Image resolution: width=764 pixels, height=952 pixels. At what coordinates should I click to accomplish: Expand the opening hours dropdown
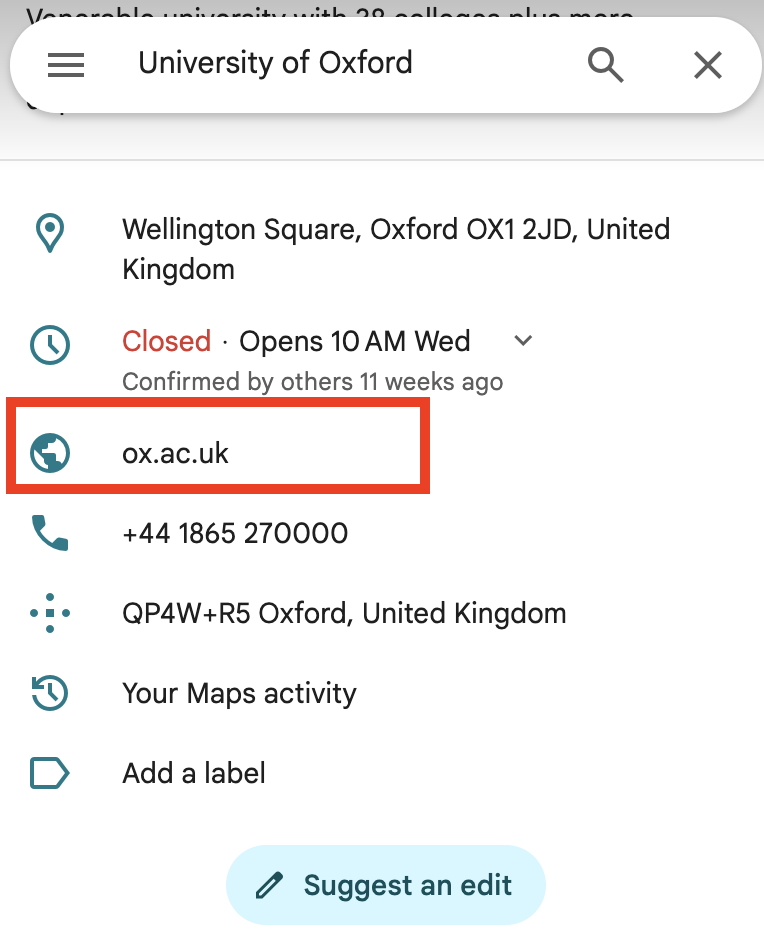[x=523, y=341]
